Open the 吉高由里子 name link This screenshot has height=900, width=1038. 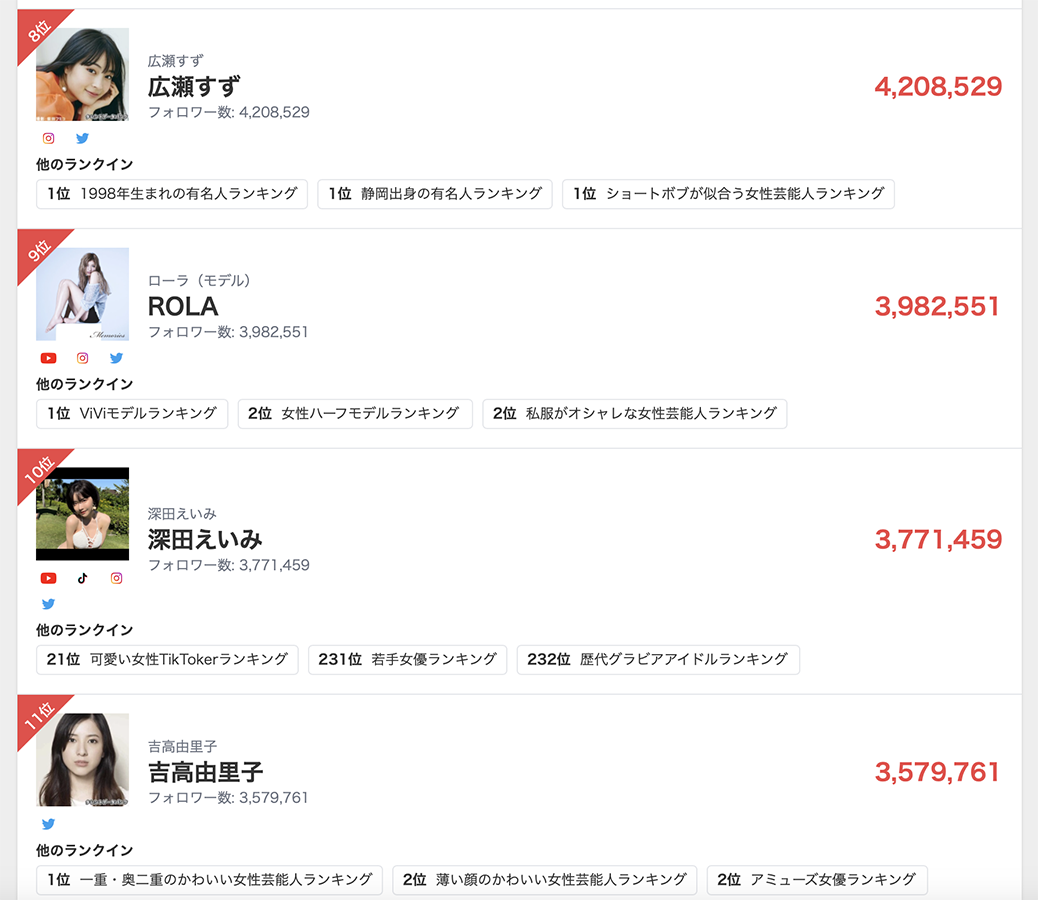point(206,772)
